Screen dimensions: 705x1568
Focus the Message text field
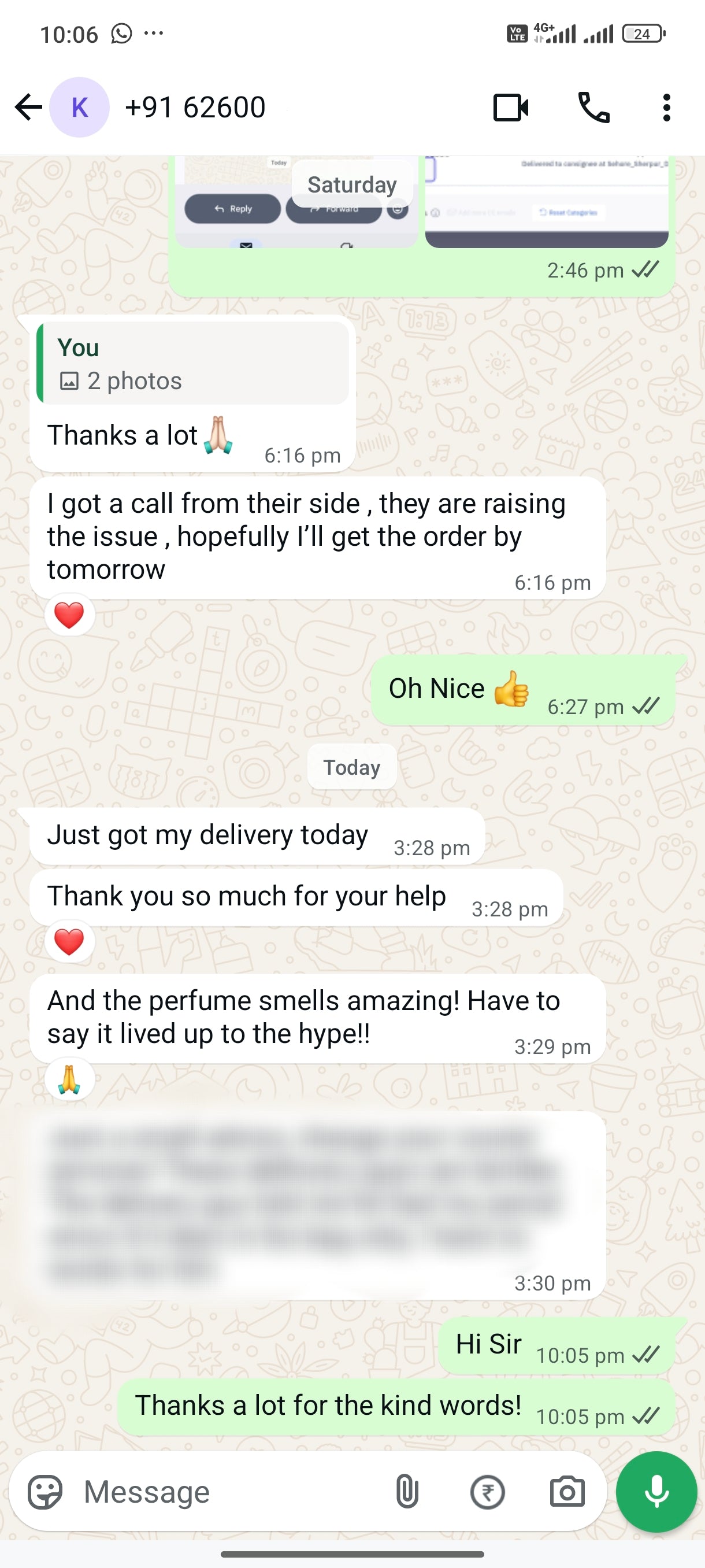pos(231,1492)
